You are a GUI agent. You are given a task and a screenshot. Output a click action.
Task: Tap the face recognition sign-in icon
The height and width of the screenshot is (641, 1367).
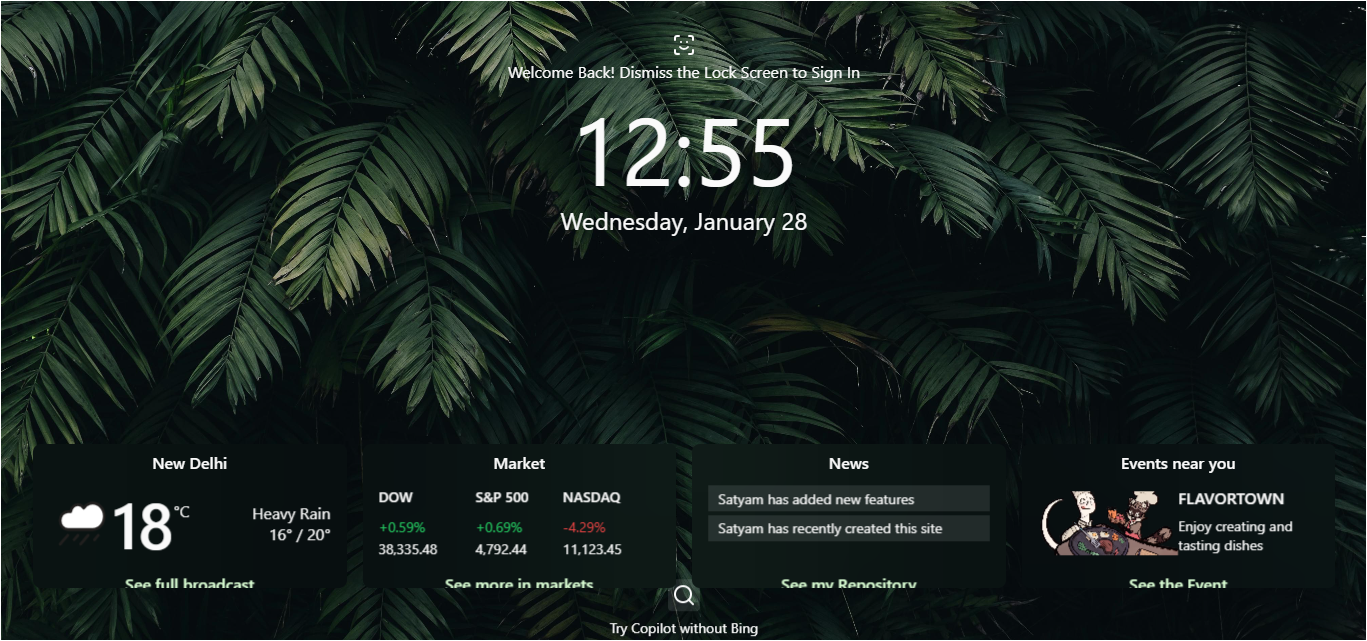[x=683, y=44]
